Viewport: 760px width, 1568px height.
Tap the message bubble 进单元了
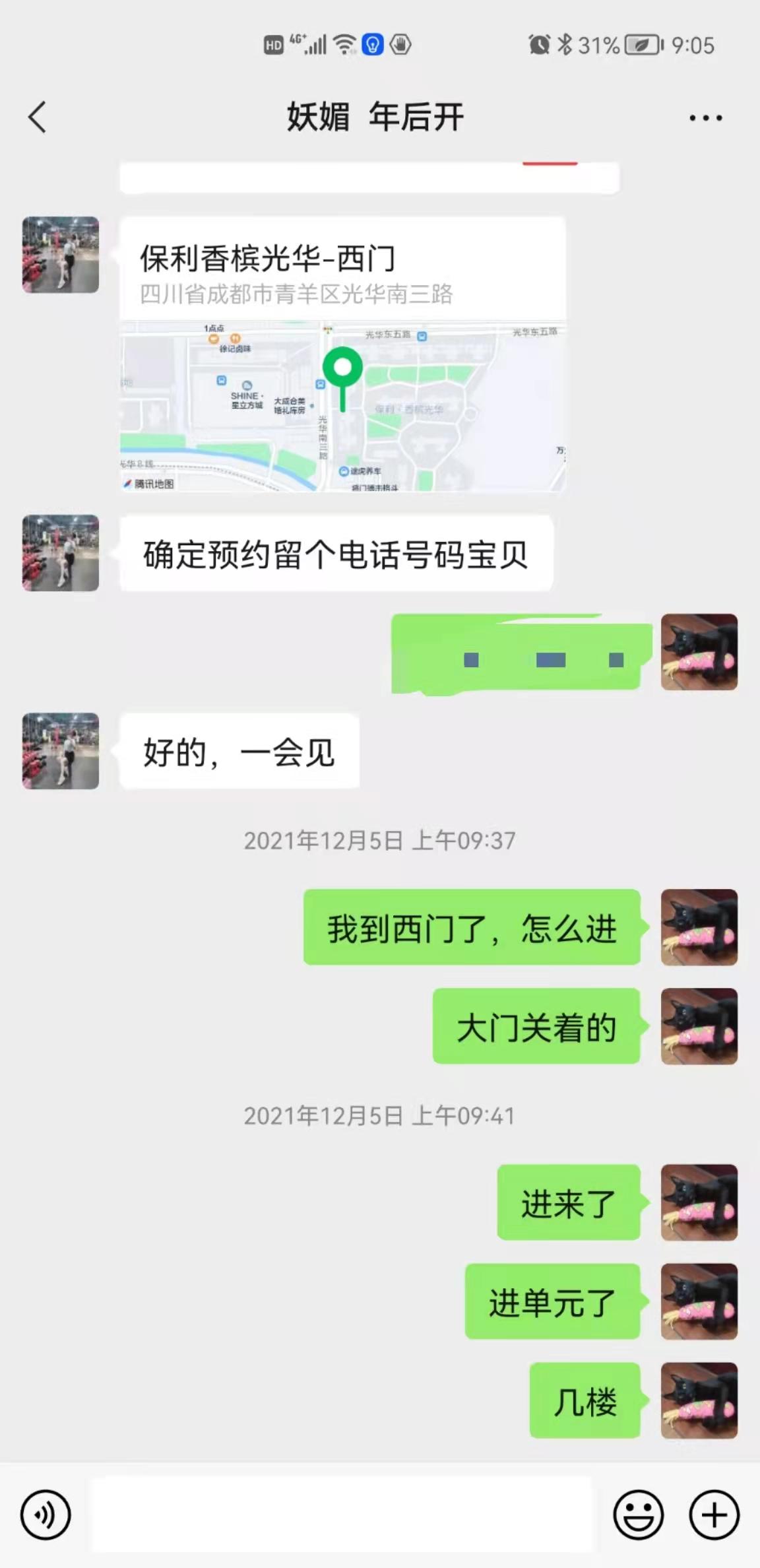coord(553,1301)
